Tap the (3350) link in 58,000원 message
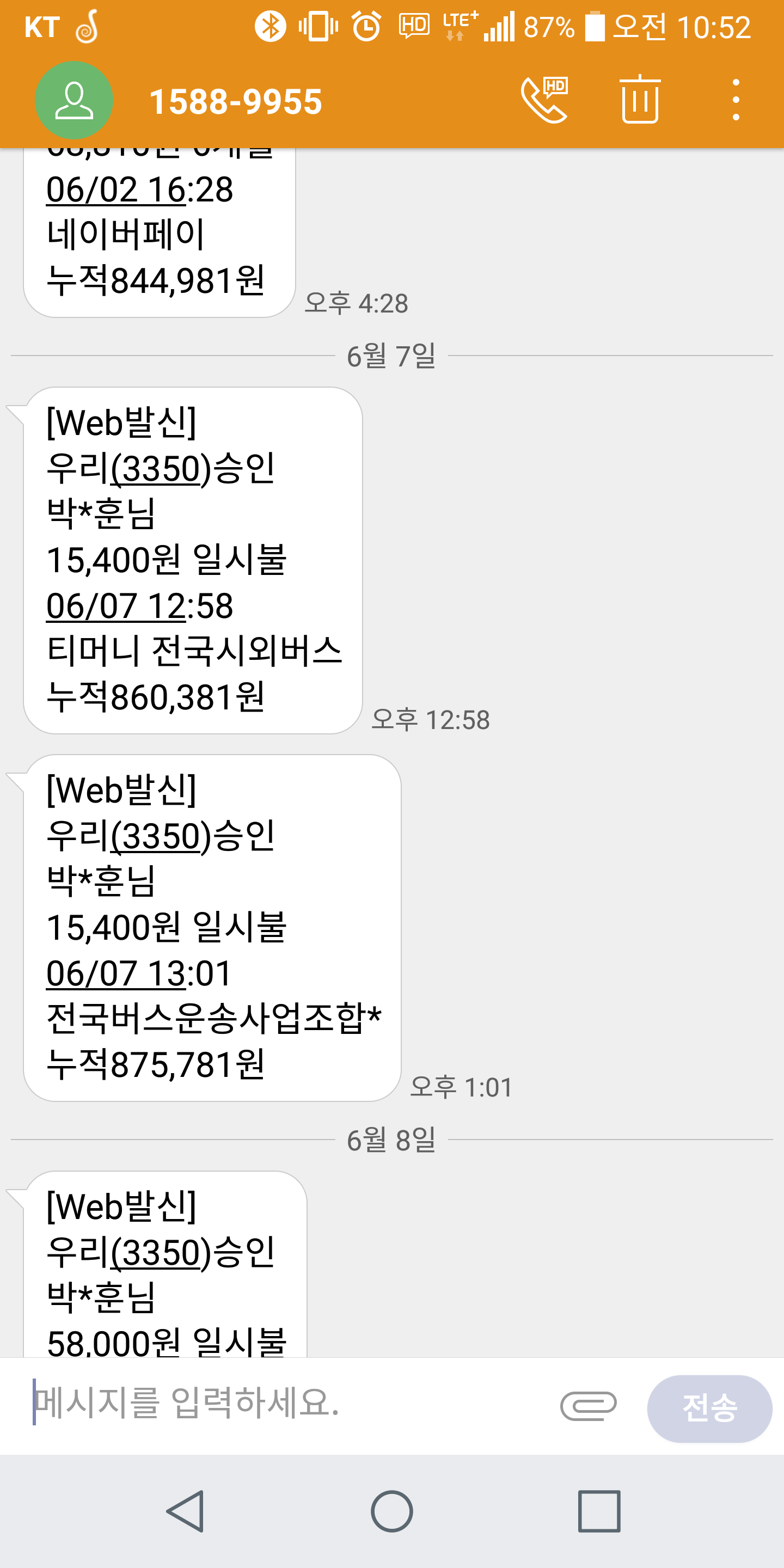 coord(157,1253)
